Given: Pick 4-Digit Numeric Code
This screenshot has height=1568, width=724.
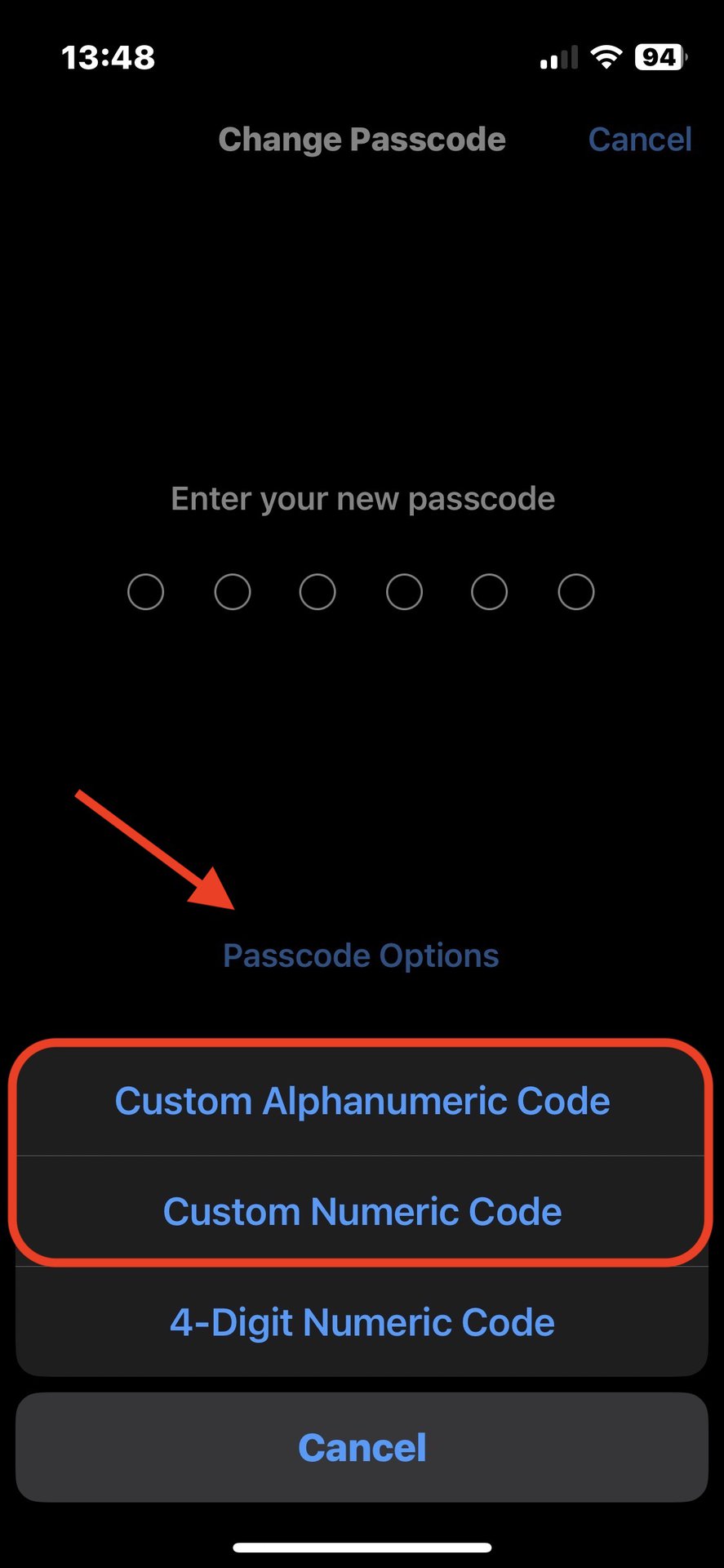Looking at the screenshot, I should [362, 1322].
